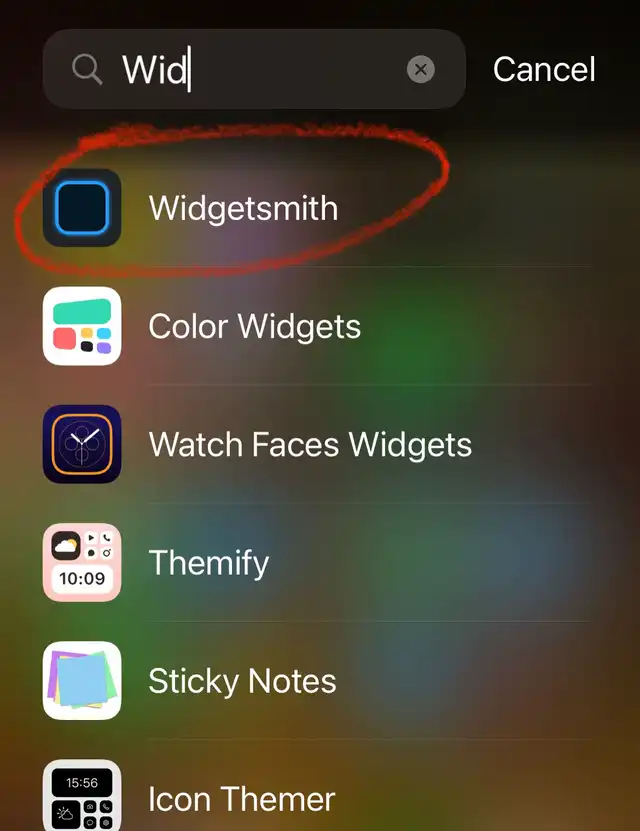Tap the search field containing Wid

(260, 70)
